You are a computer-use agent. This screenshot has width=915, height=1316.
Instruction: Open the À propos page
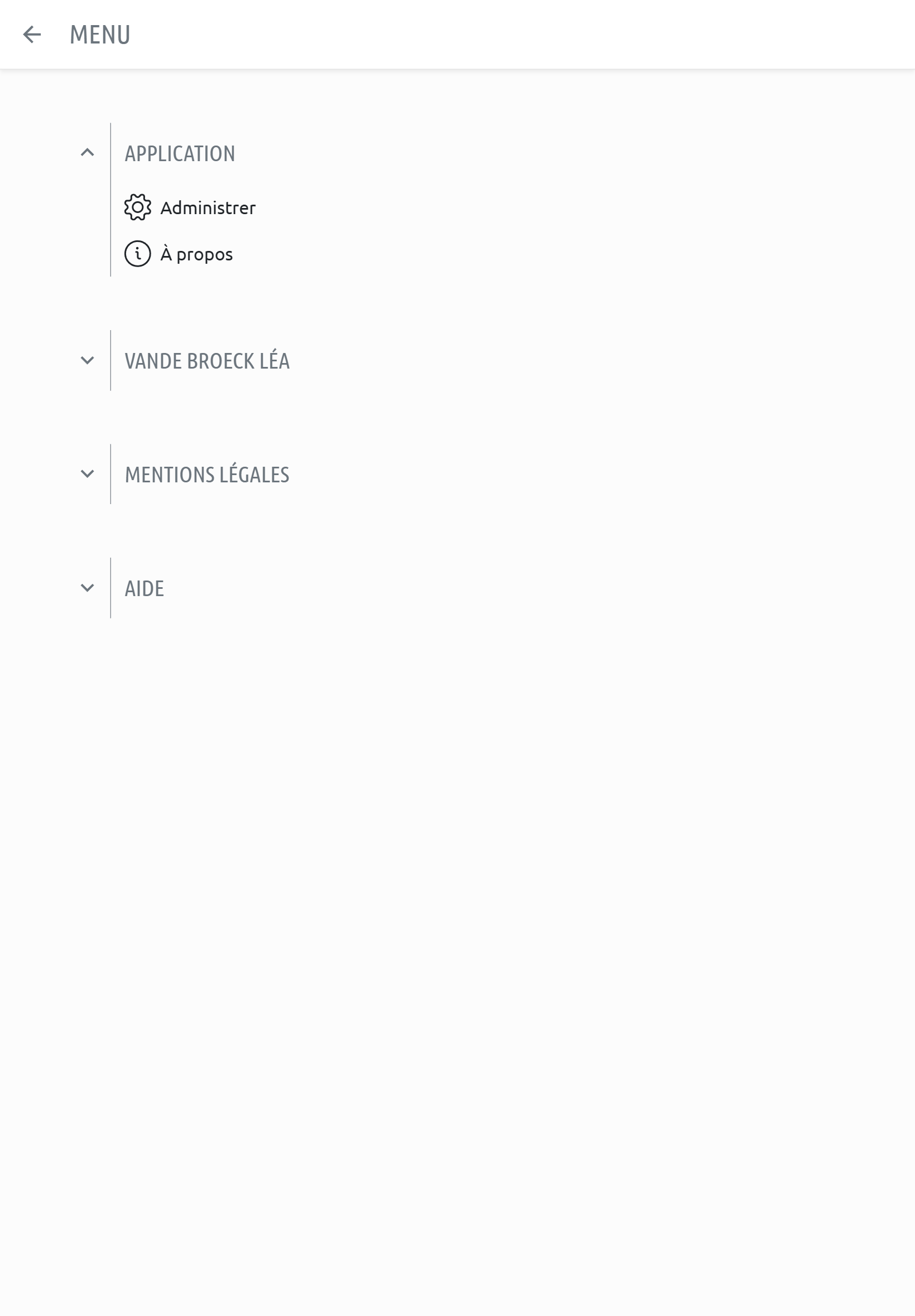(x=179, y=254)
